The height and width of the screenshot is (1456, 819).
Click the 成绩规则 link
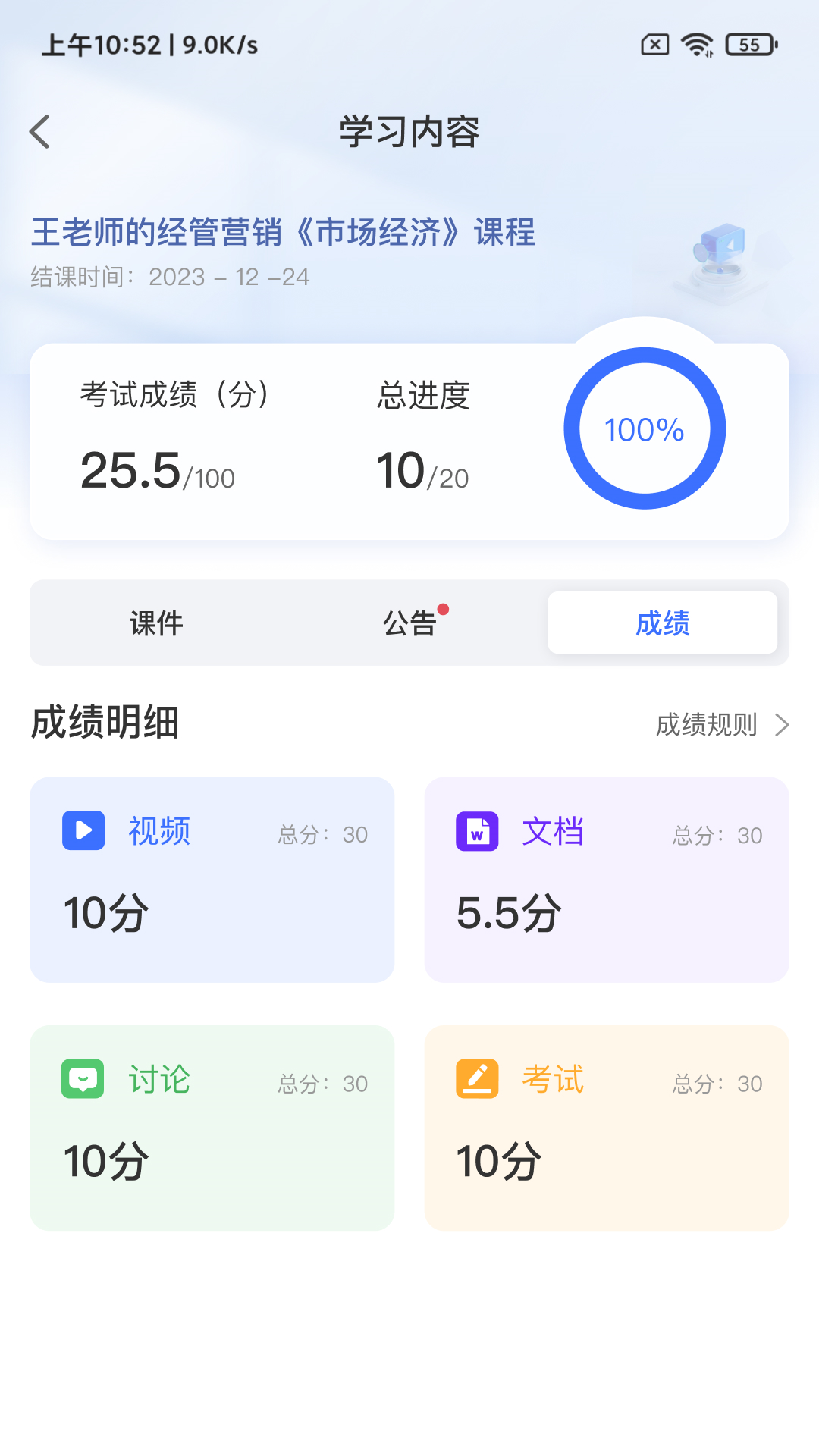[707, 725]
